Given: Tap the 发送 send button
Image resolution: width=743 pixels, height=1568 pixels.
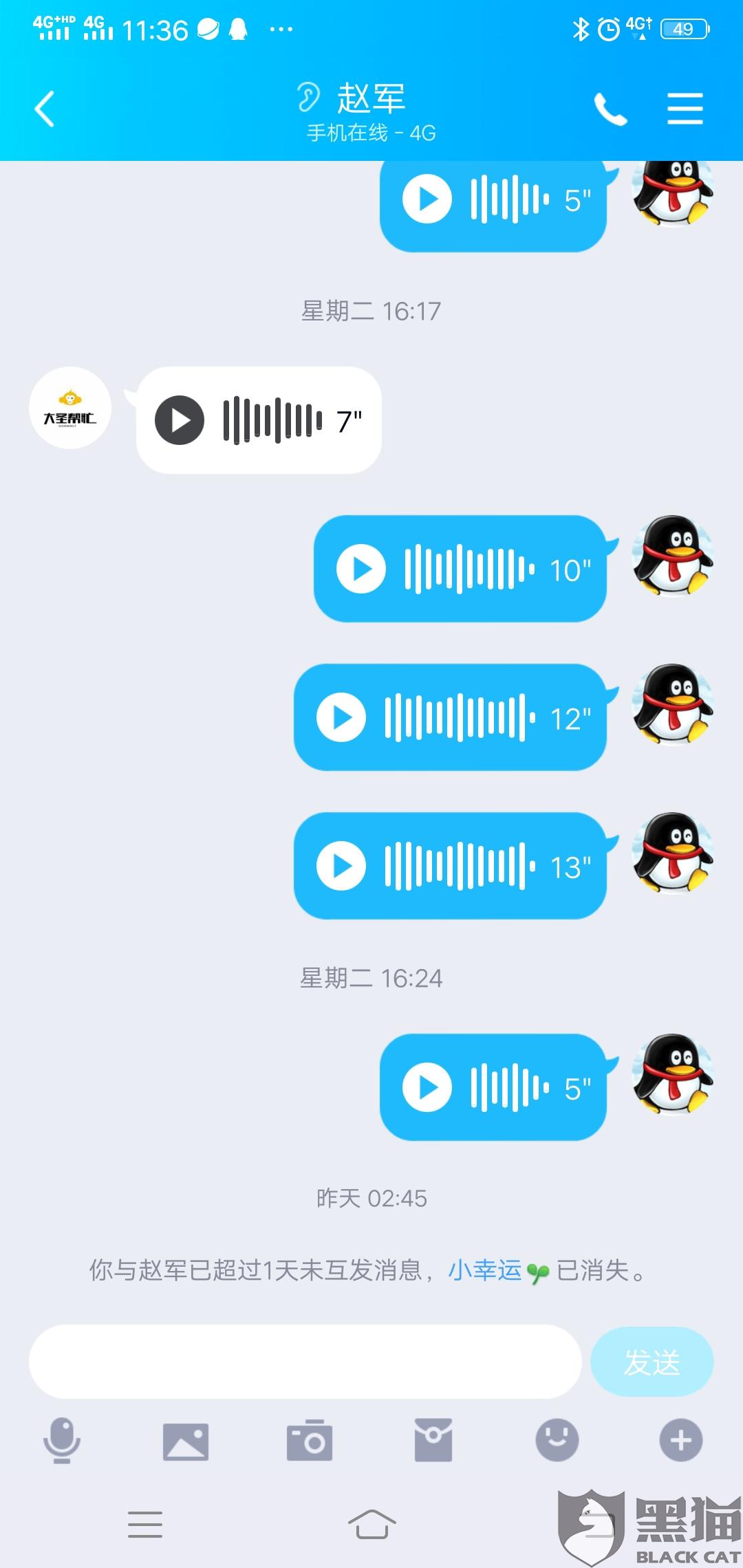Looking at the screenshot, I should point(652,1362).
